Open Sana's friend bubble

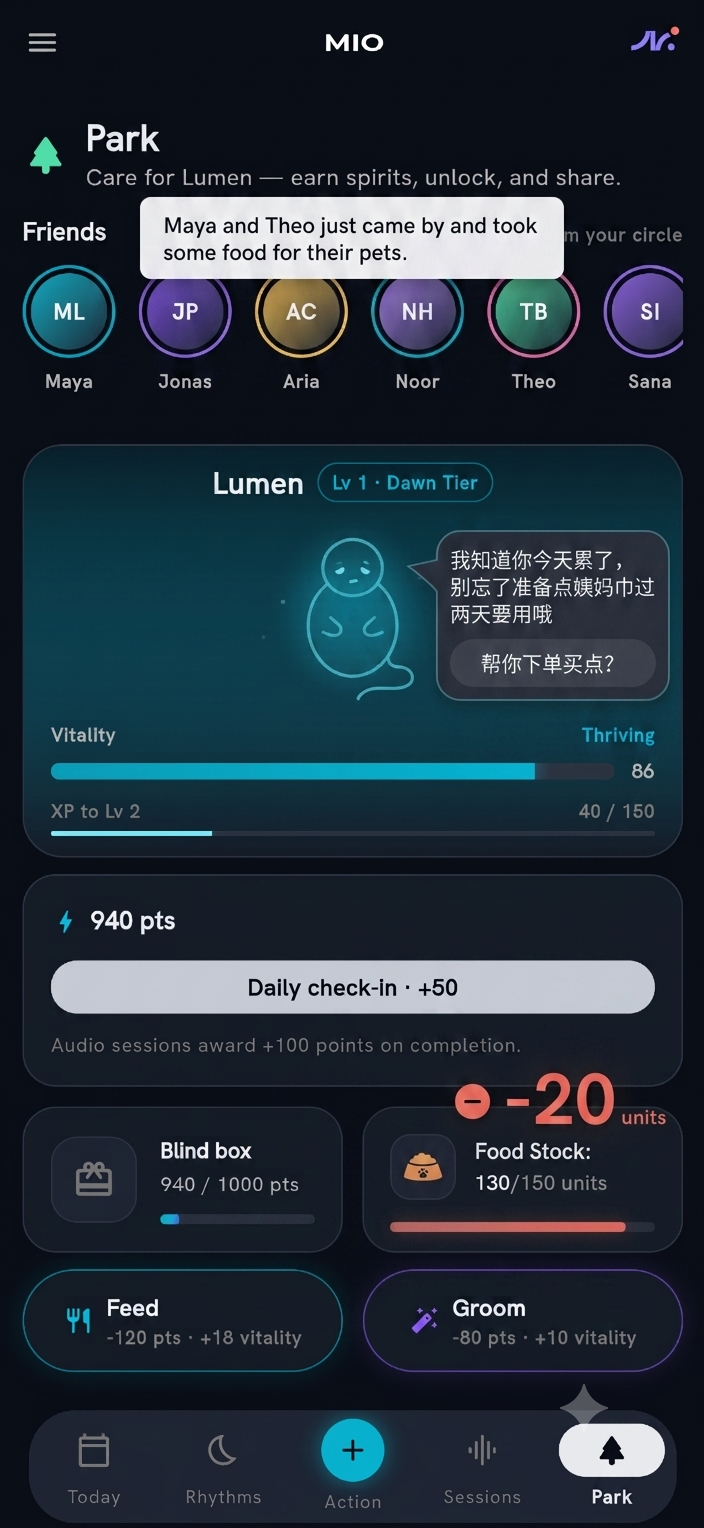(x=649, y=312)
